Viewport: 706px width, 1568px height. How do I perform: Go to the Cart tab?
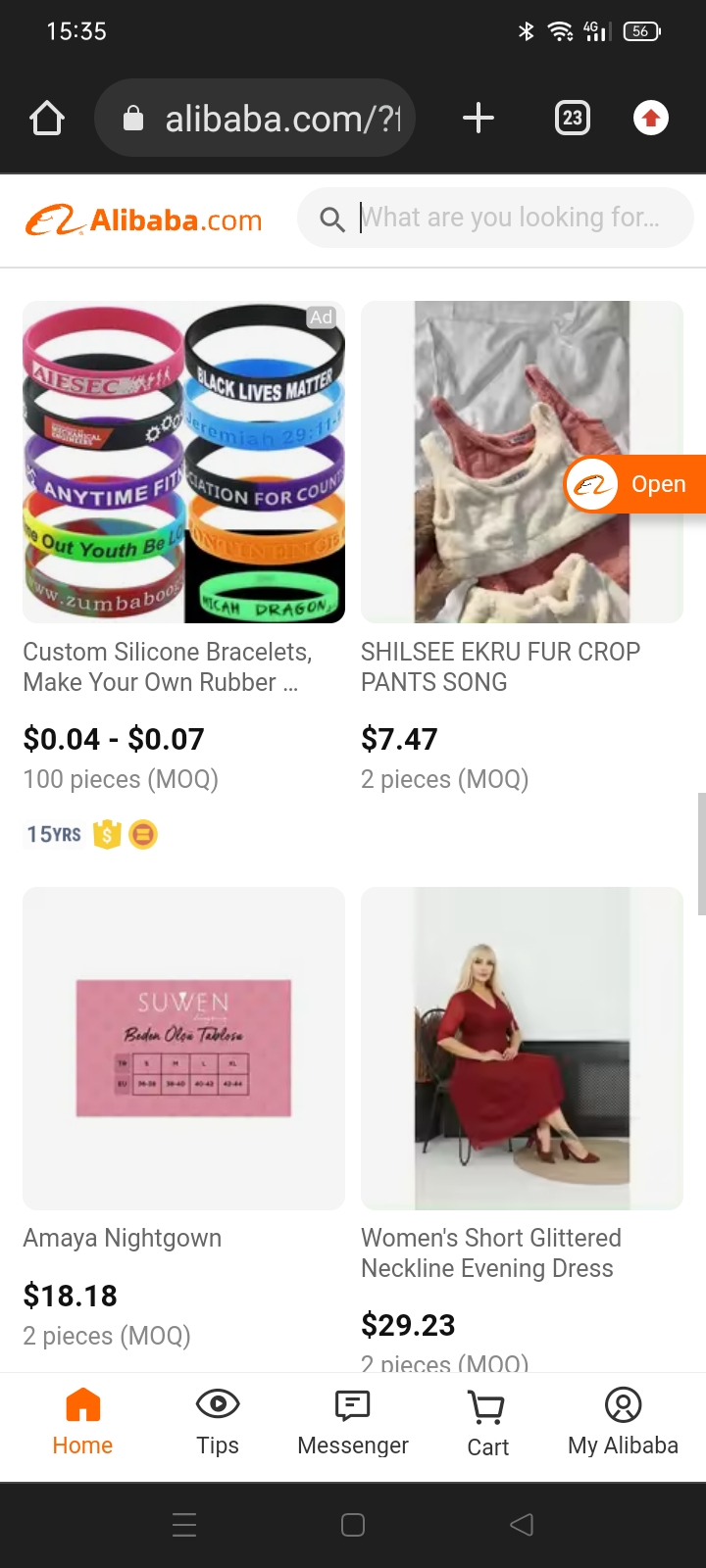point(487,1423)
